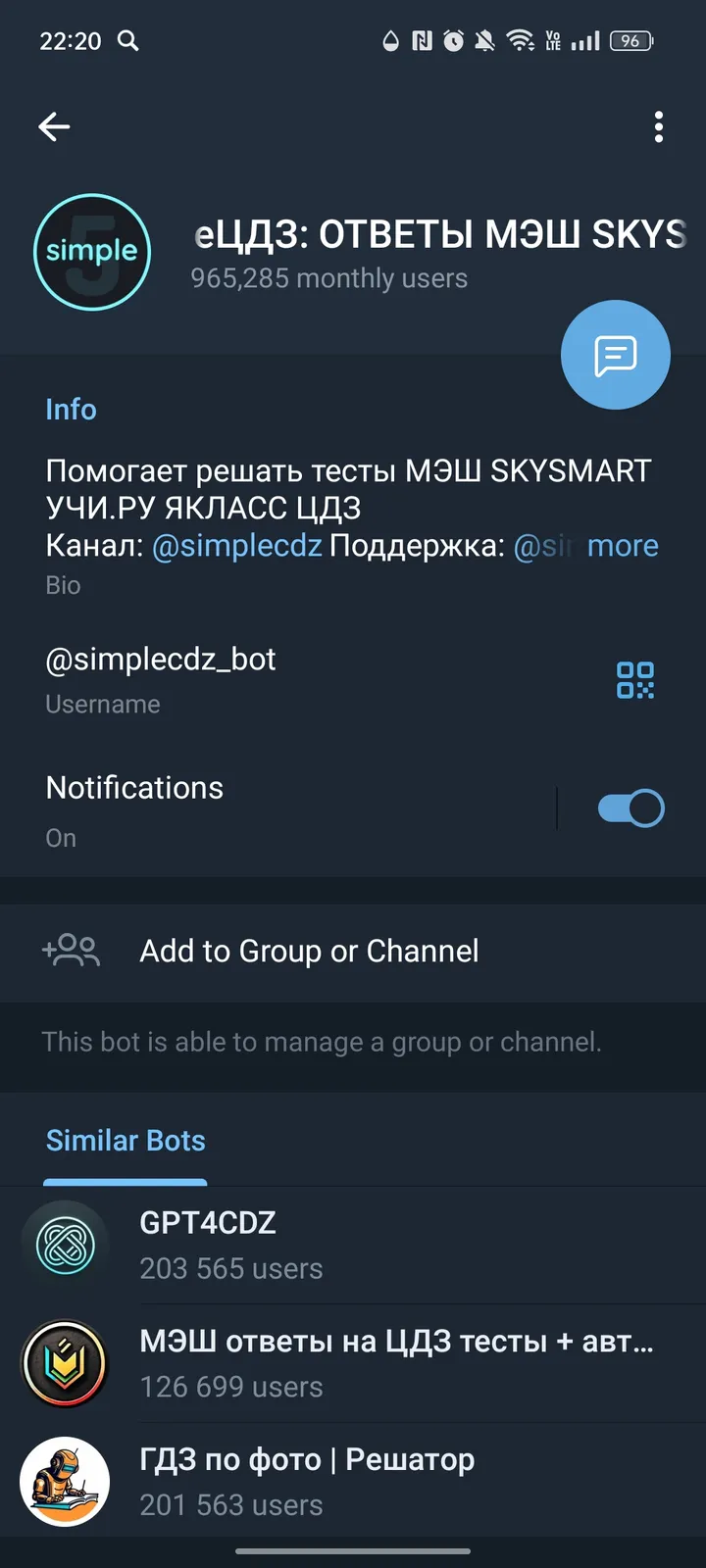Viewport: 706px width, 1568px height.
Task: Open chat via the blue message icon
Action: [615, 355]
